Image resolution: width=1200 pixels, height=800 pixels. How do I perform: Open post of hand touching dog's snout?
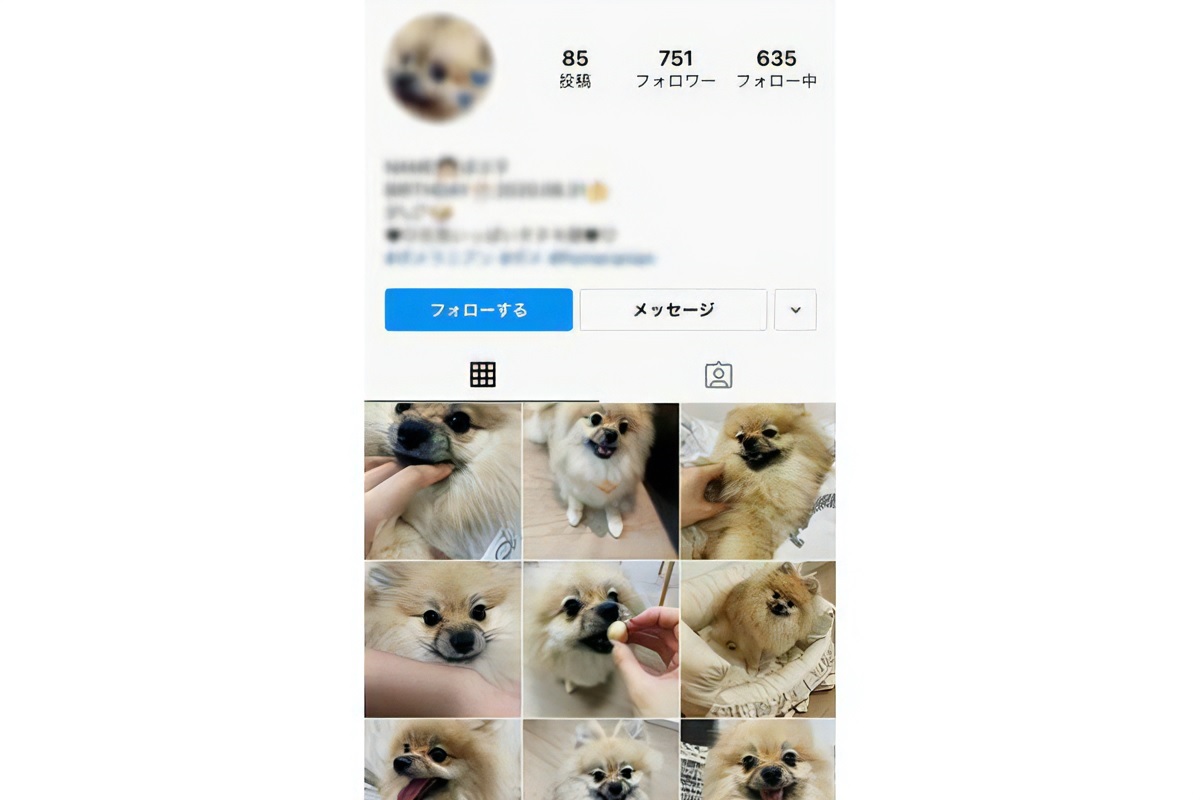(x=442, y=480)
